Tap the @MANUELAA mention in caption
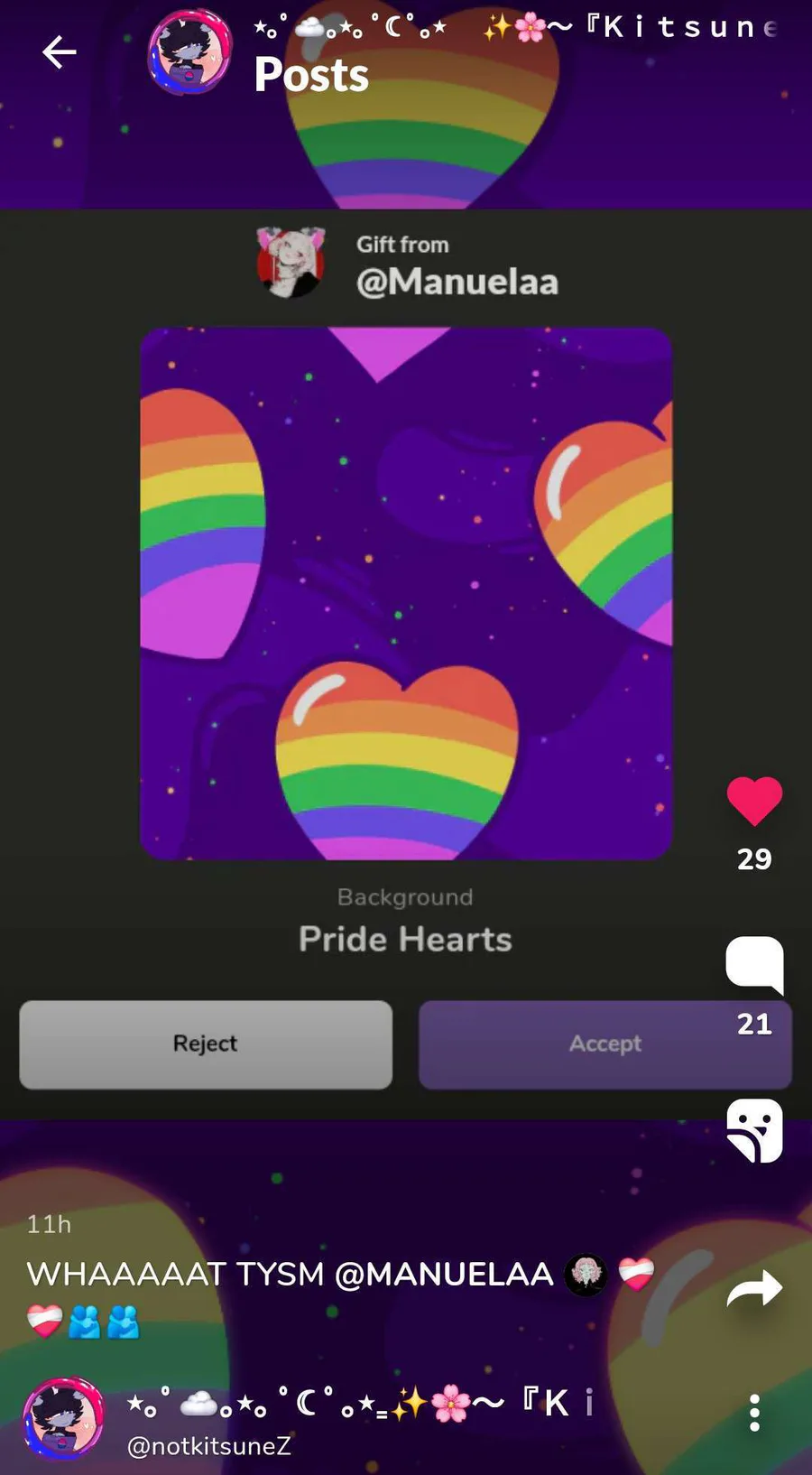The image size is (812, 1475). point(443,1275)
